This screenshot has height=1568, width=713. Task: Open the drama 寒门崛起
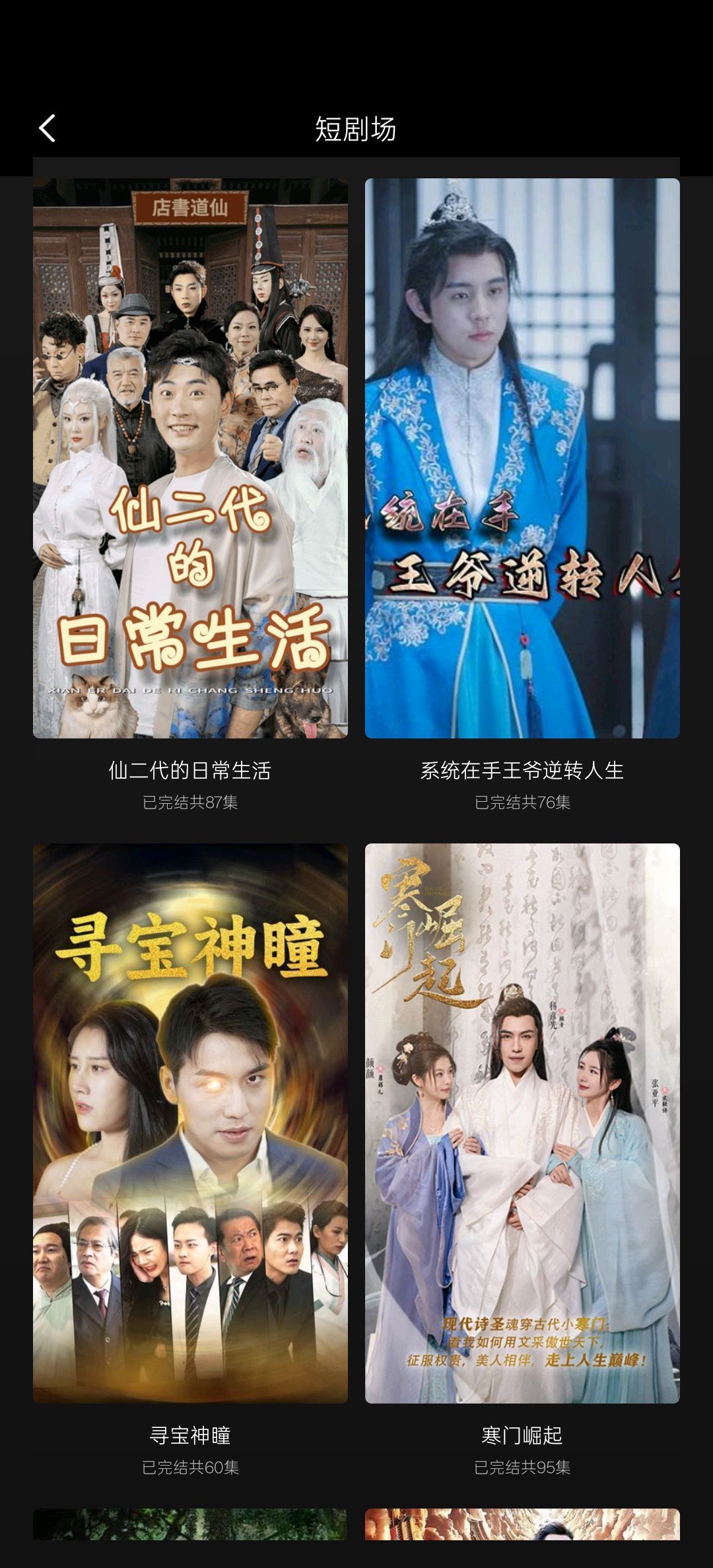click(x=522, y=1123)
